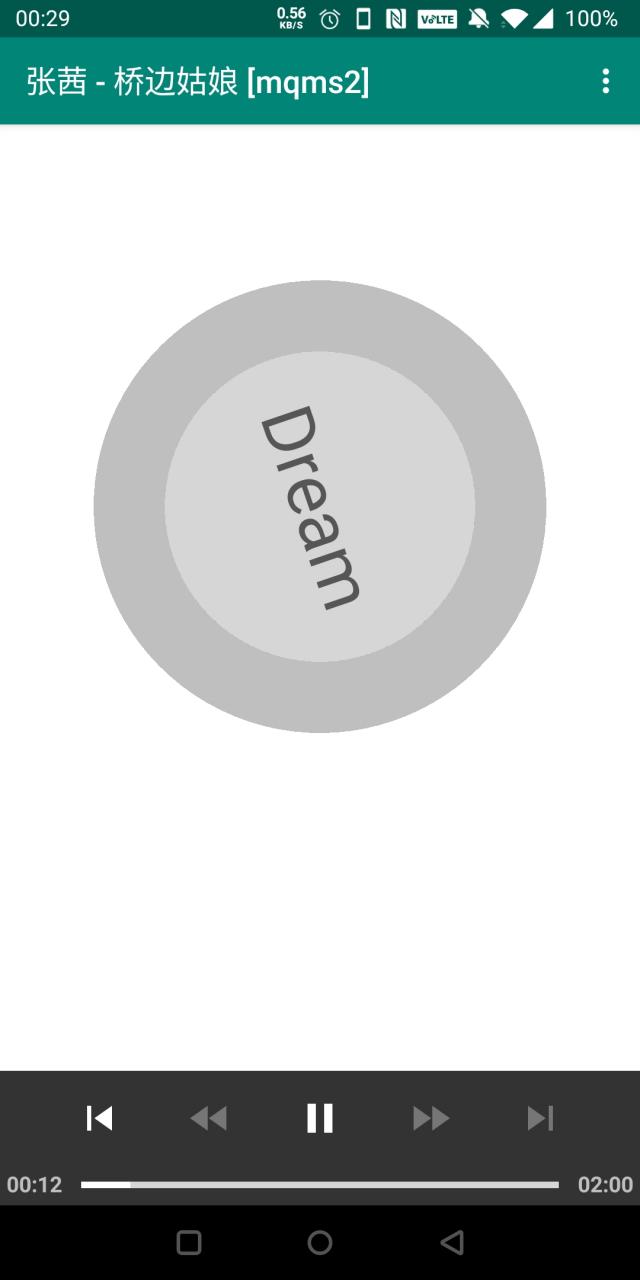Go back using system back button

[x=452, y=1242]
